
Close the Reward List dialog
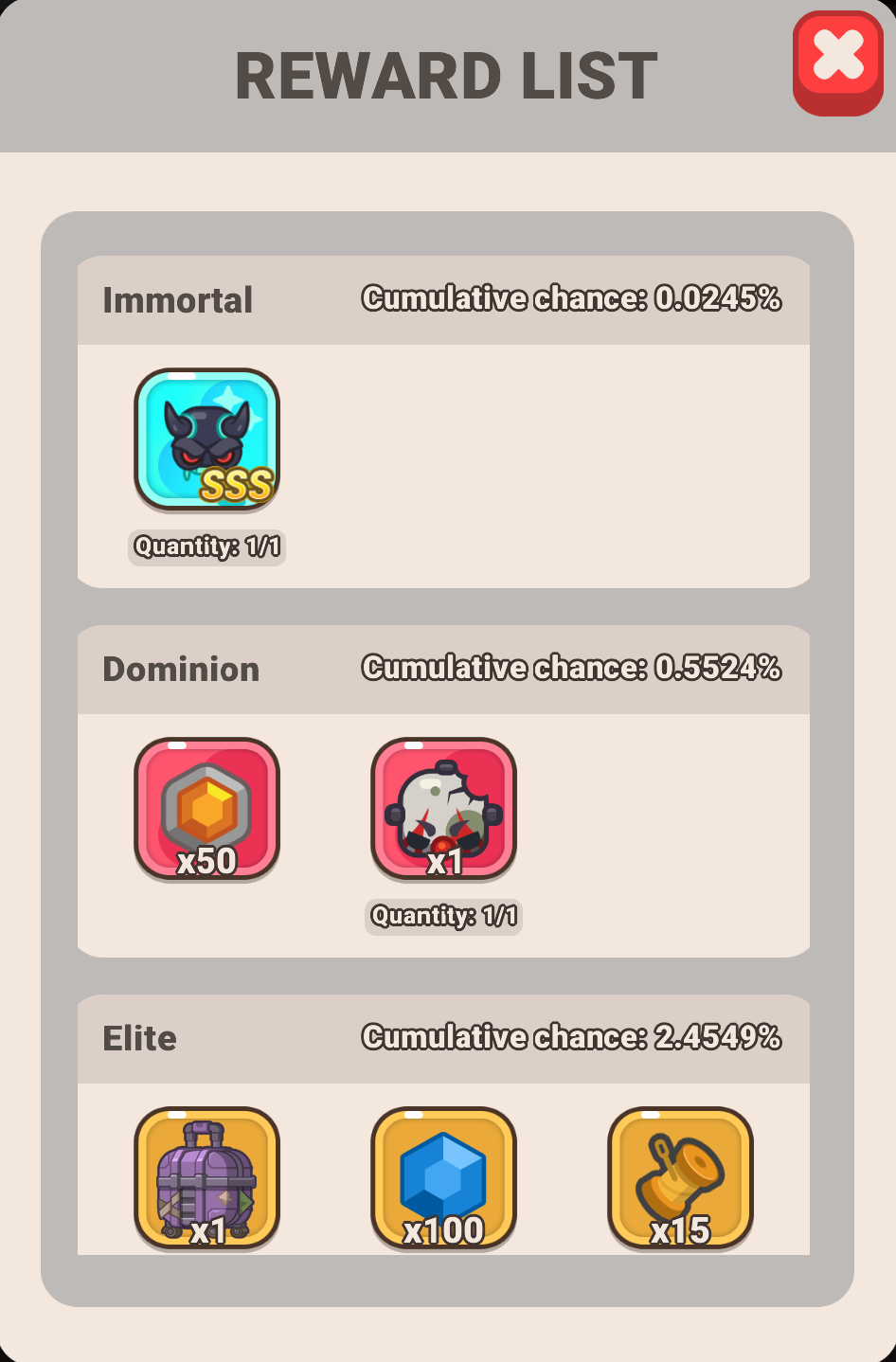tap(838, 63)
